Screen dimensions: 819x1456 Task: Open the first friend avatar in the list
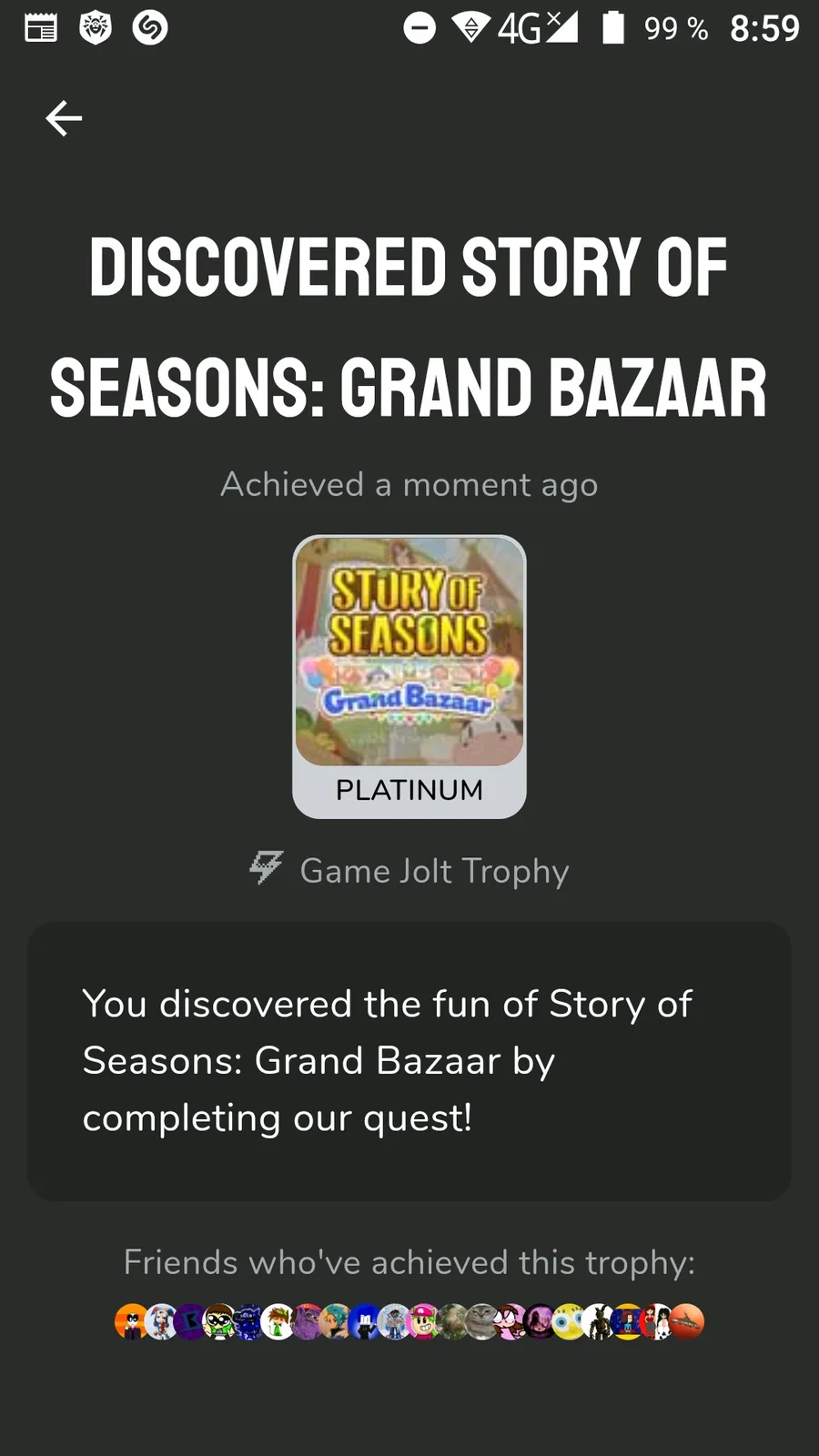pos(130,1321)
